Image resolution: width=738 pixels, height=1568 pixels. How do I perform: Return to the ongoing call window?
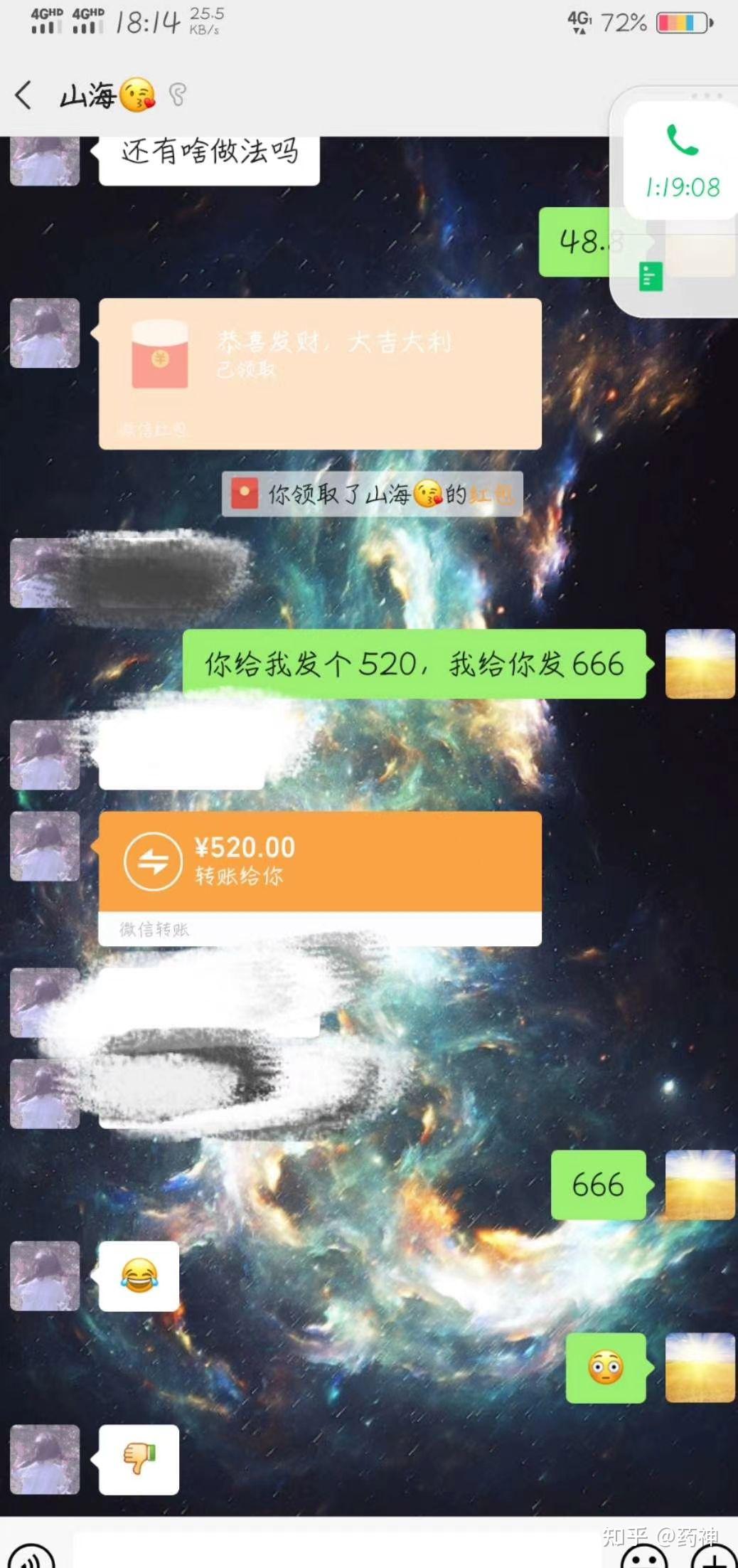point(681,160)
